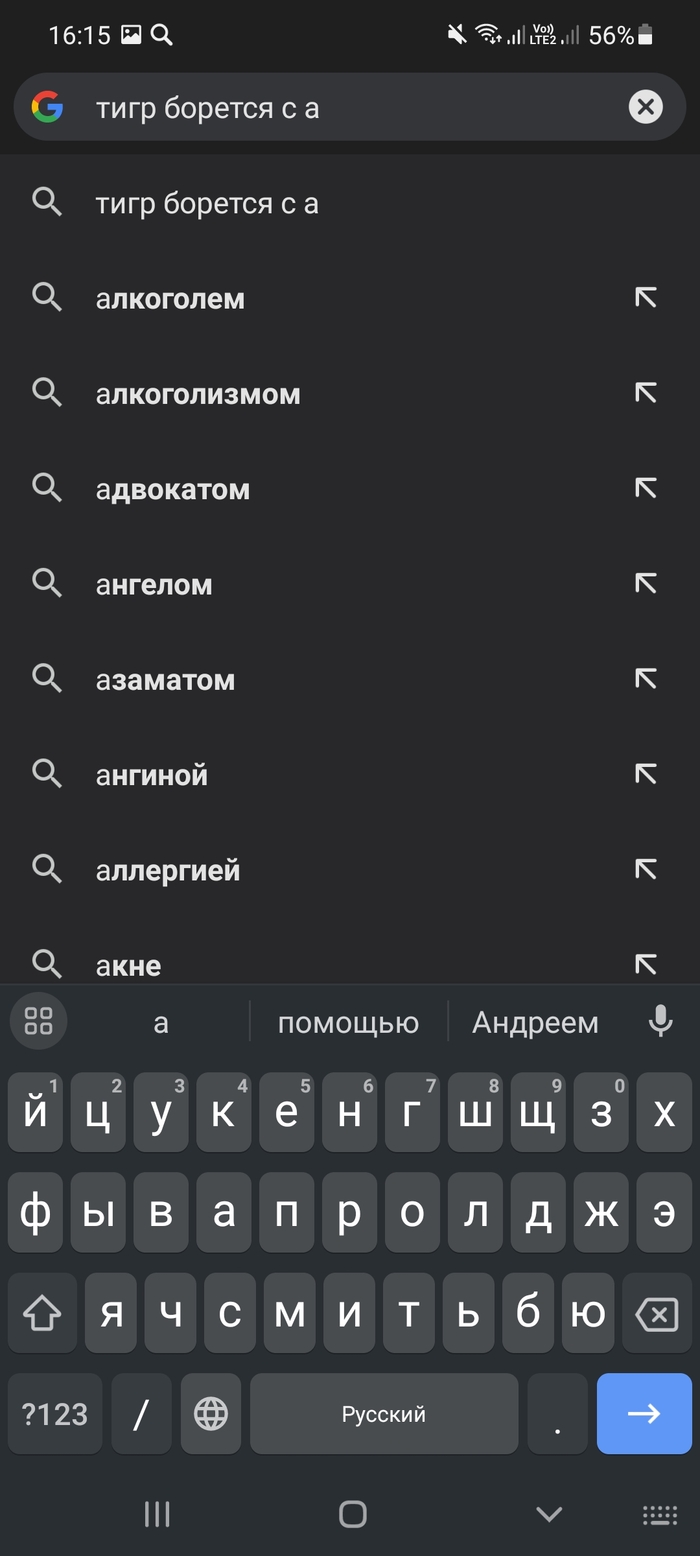Start voice input with the microphone

pyautogui.click(x=660, y=1021)
